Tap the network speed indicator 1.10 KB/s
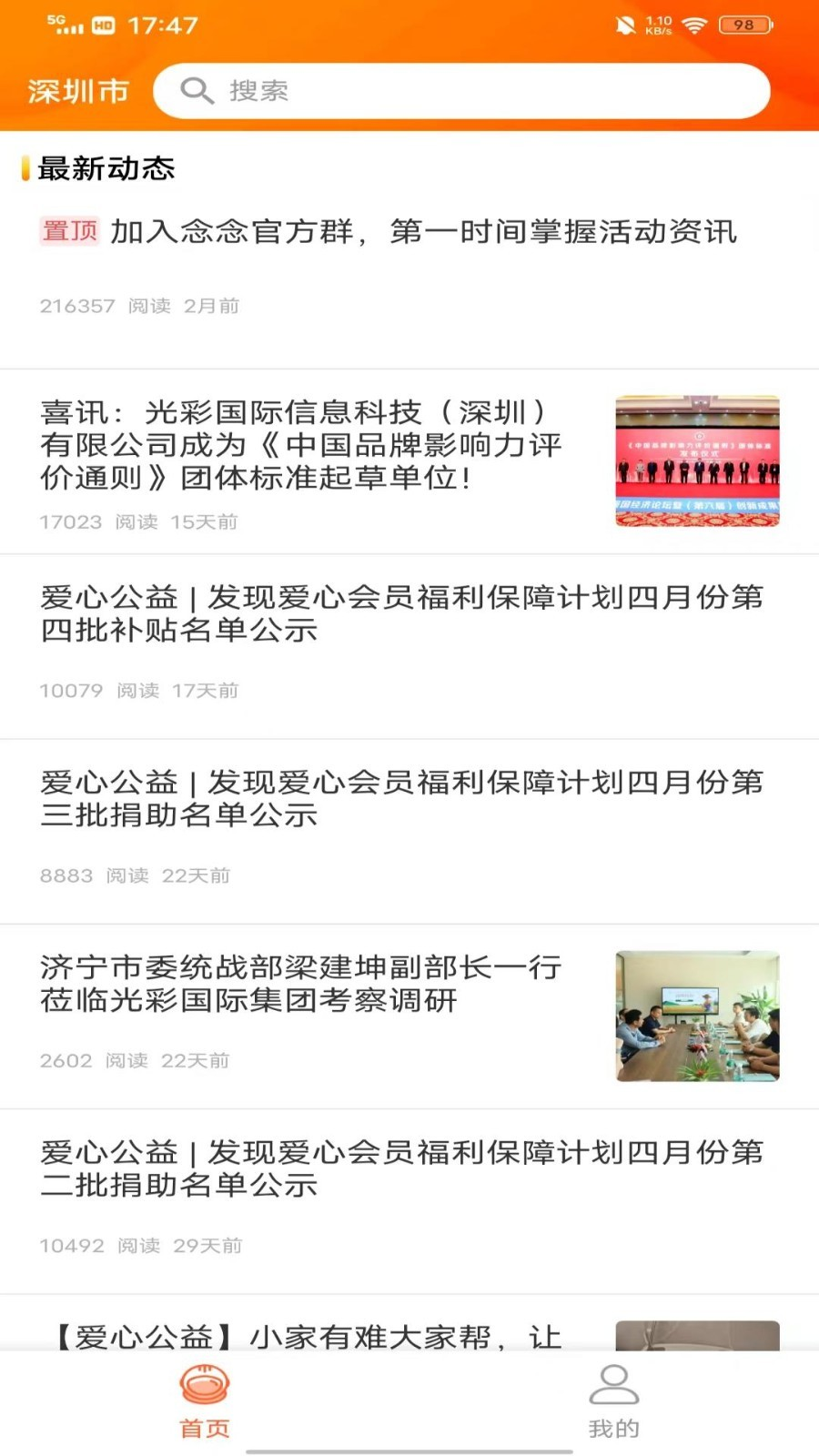This screenshot has height=1456, width=819. coord(657,27)
